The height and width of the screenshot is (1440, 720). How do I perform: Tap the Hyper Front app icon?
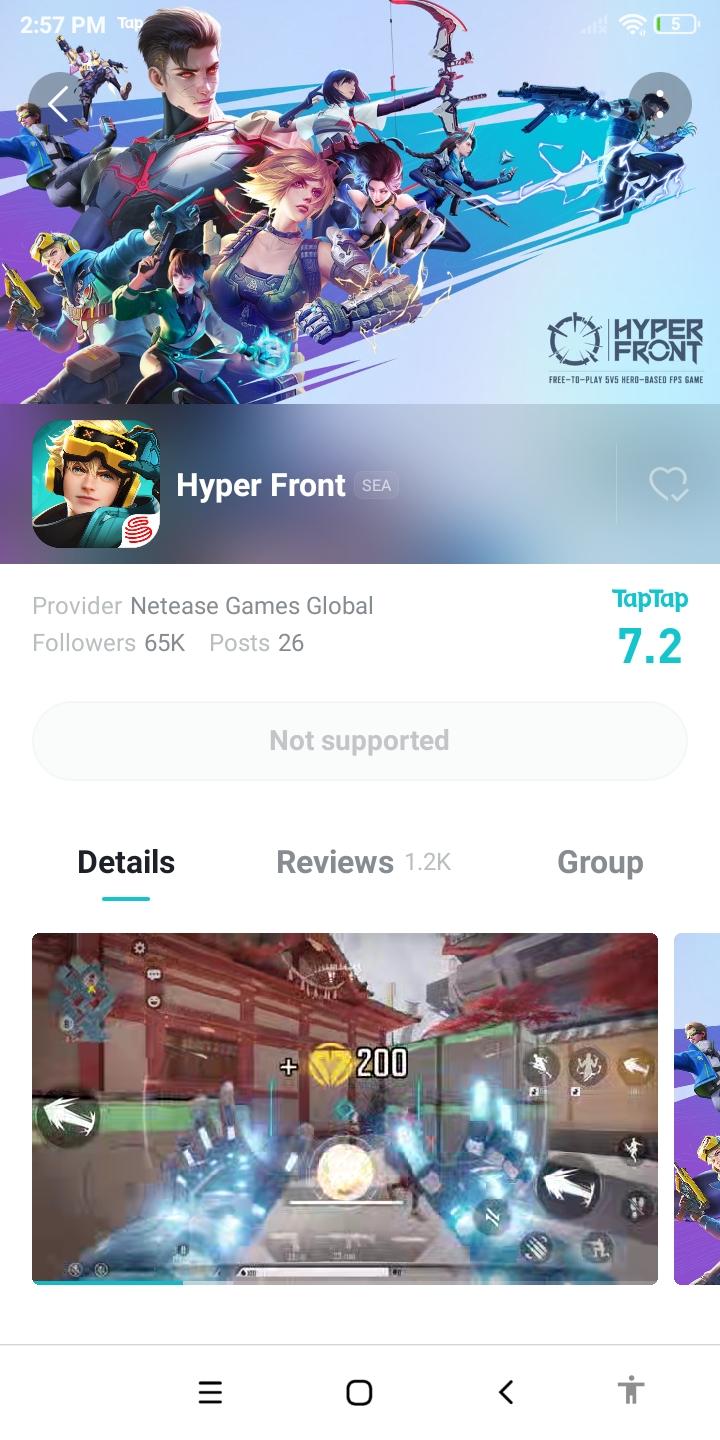click(94, 484)
